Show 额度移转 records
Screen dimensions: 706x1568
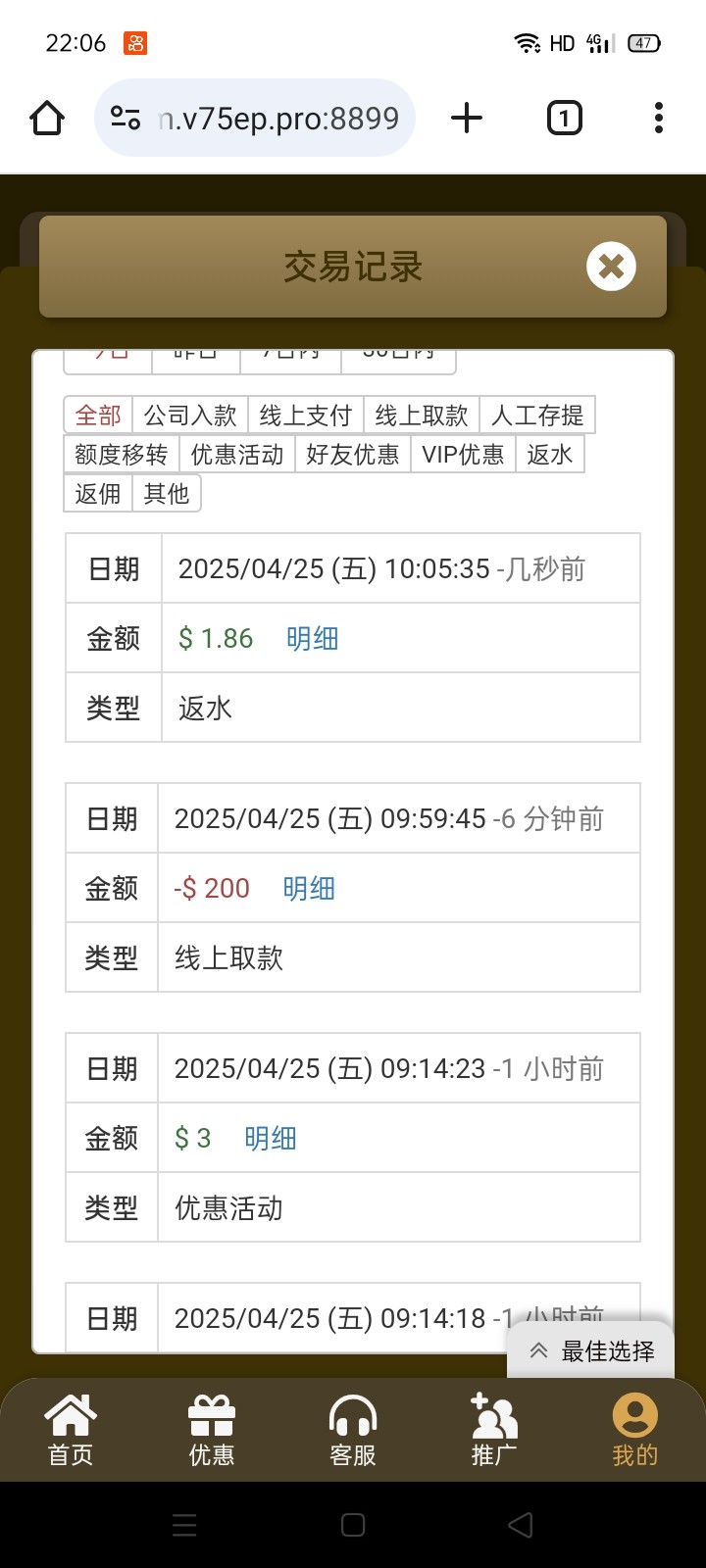[x=122, y=455]
